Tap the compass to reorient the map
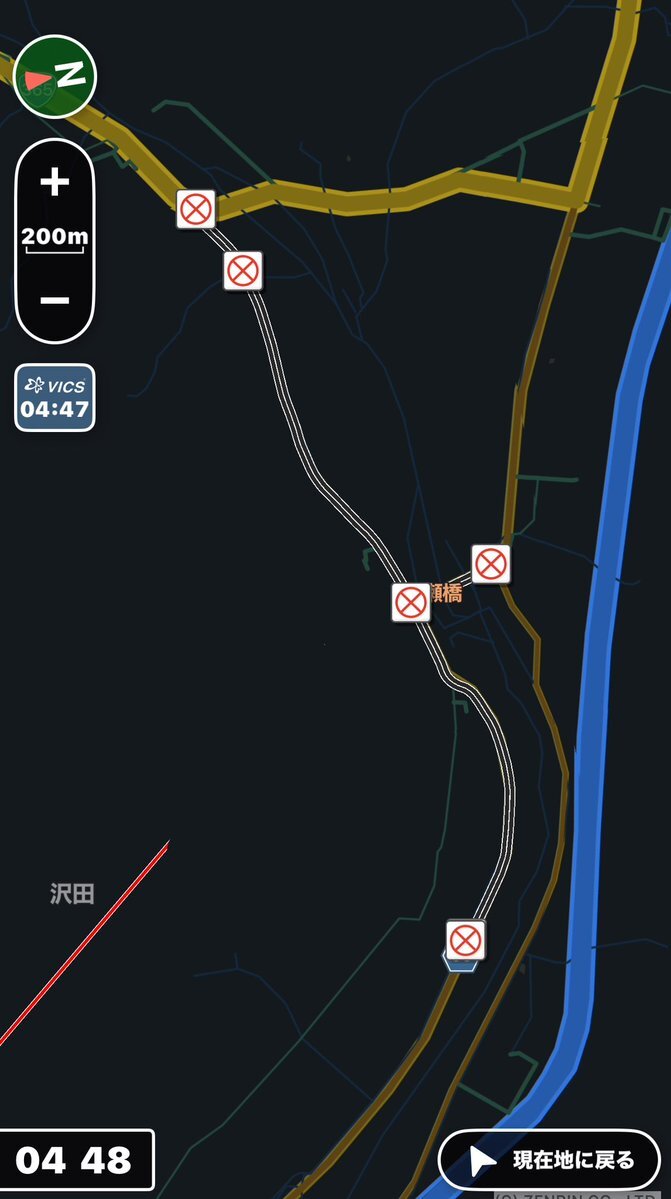Image resolution: width=671 pixels, height=1199 pixels. tap(55, 76)
